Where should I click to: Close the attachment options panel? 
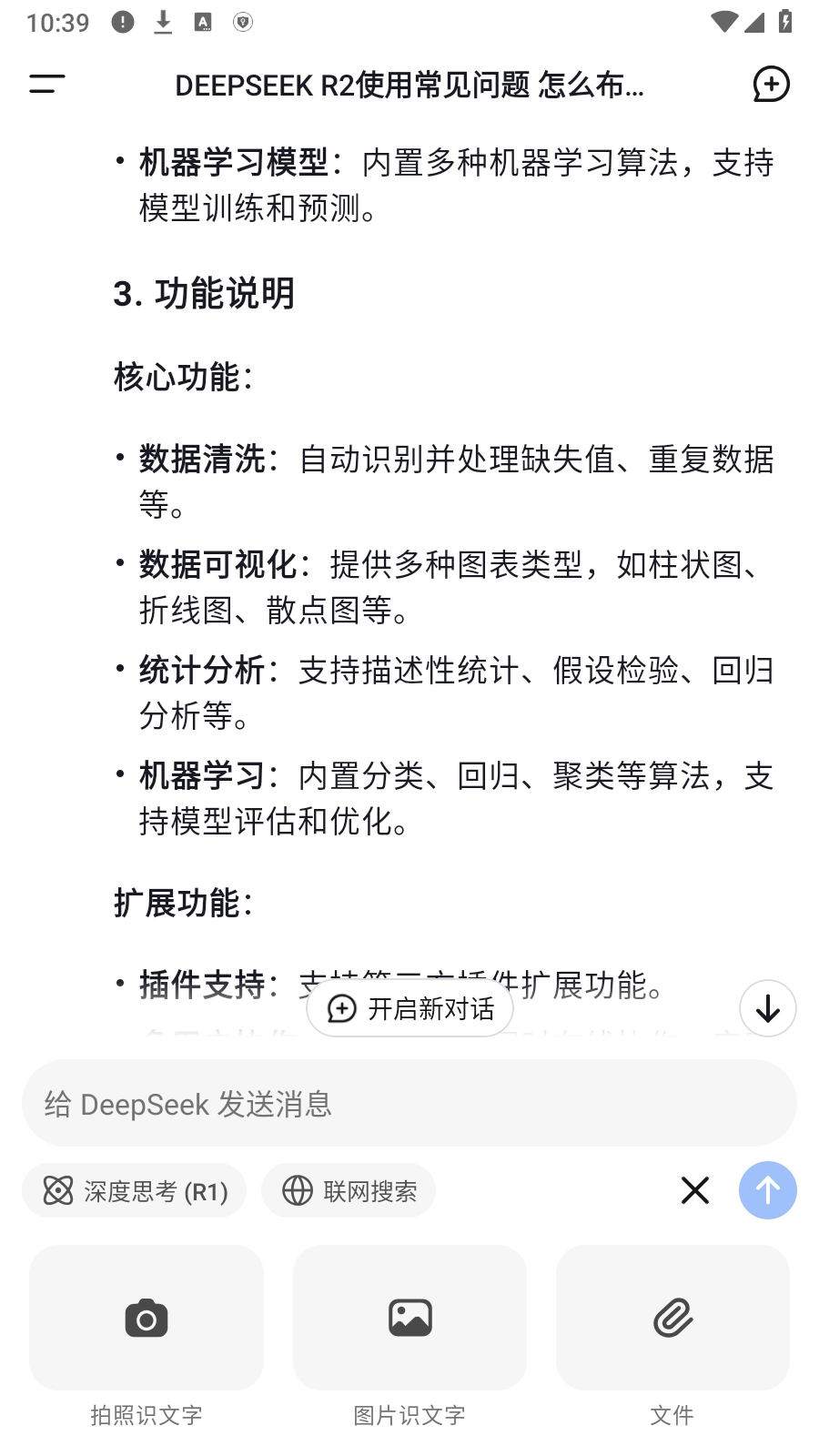point(694,1190)
